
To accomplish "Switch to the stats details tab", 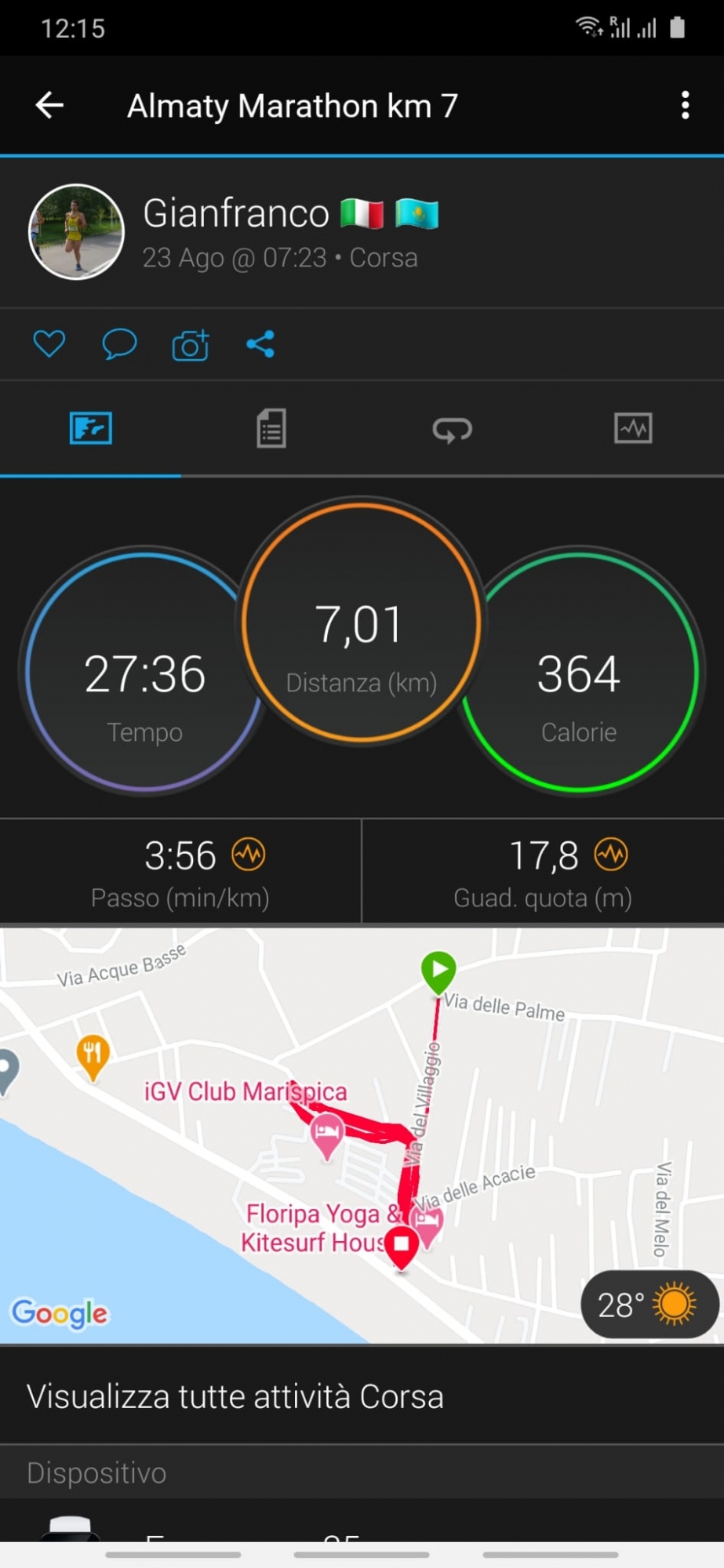I will pos(271,429).
